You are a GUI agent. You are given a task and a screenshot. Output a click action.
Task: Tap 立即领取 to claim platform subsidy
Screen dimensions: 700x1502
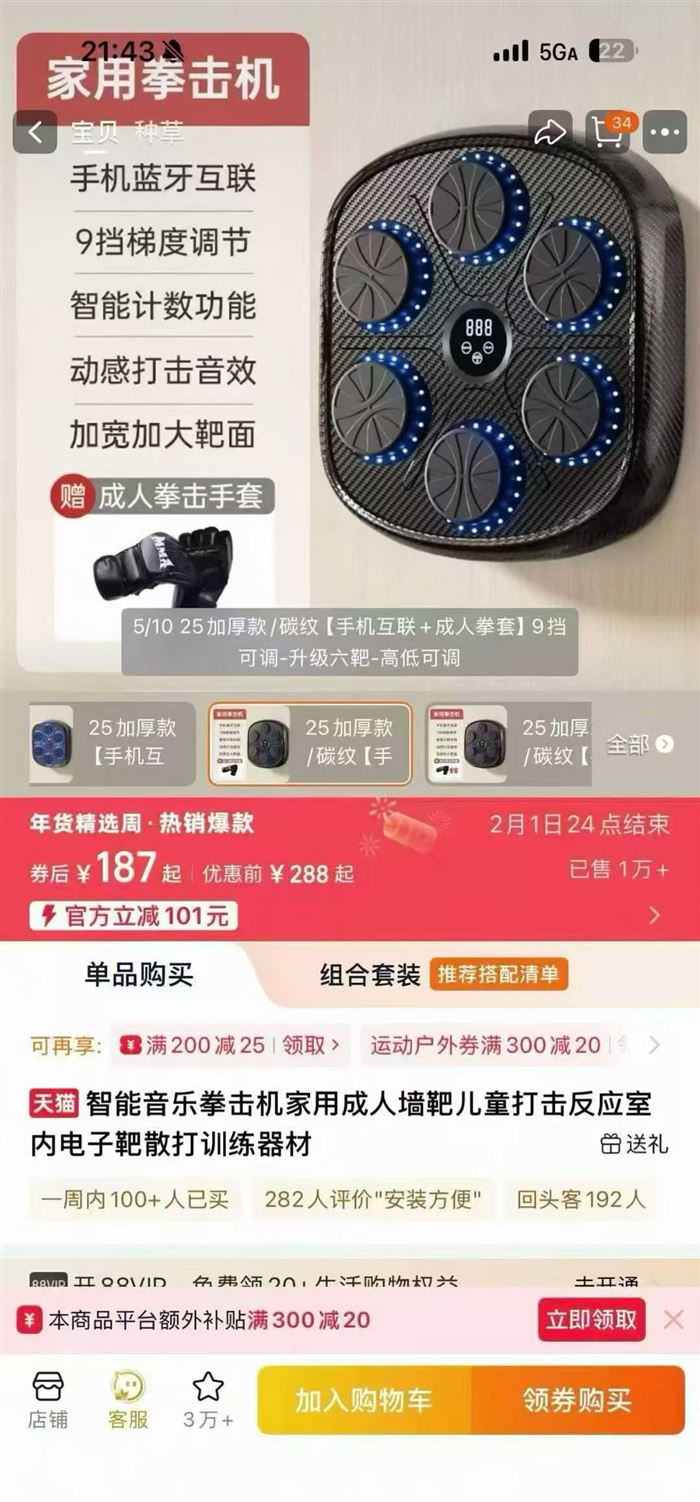point(591,1320)
